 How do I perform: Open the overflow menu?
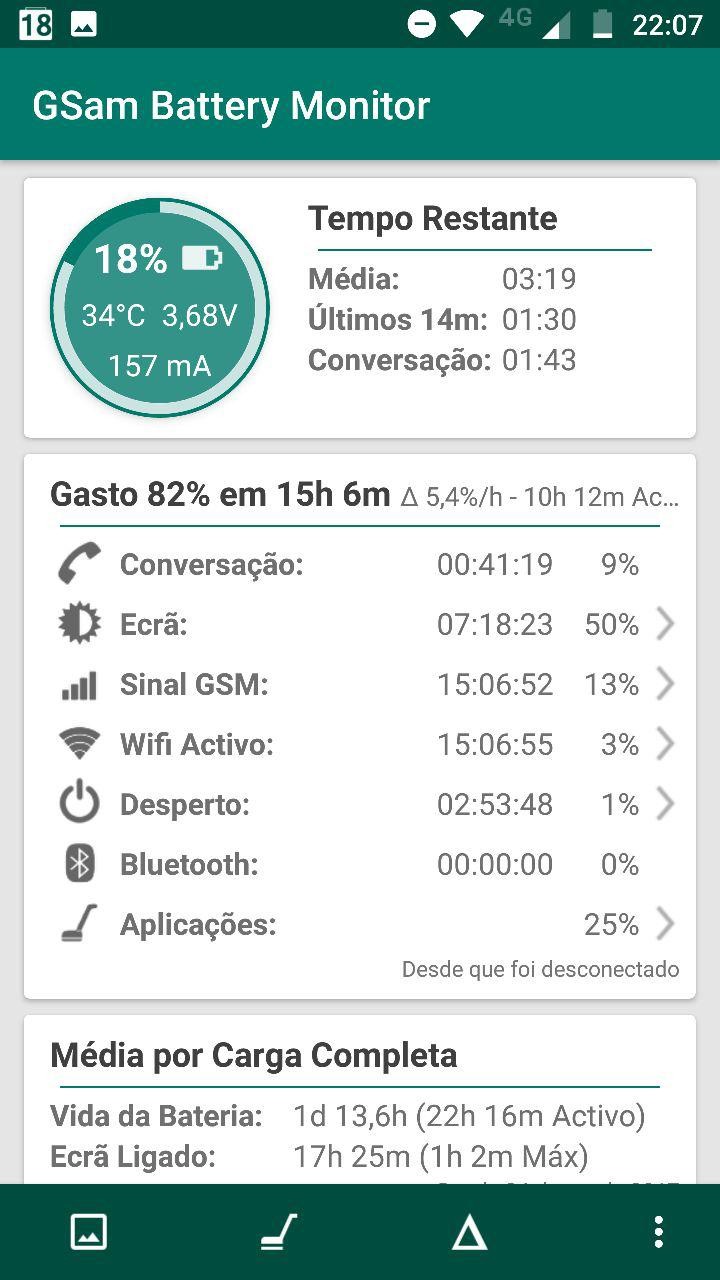(658, 1232)
